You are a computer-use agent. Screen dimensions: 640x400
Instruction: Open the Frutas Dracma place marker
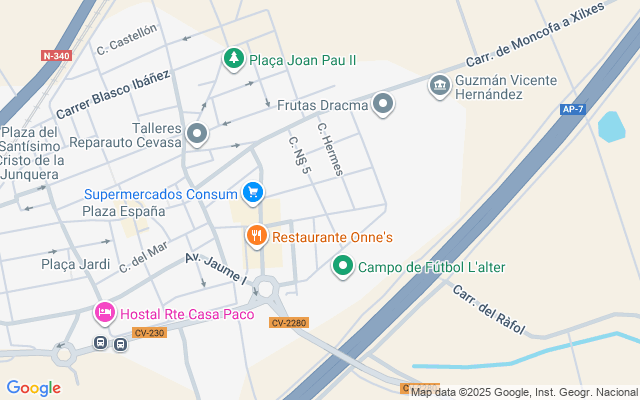(383, 104)
